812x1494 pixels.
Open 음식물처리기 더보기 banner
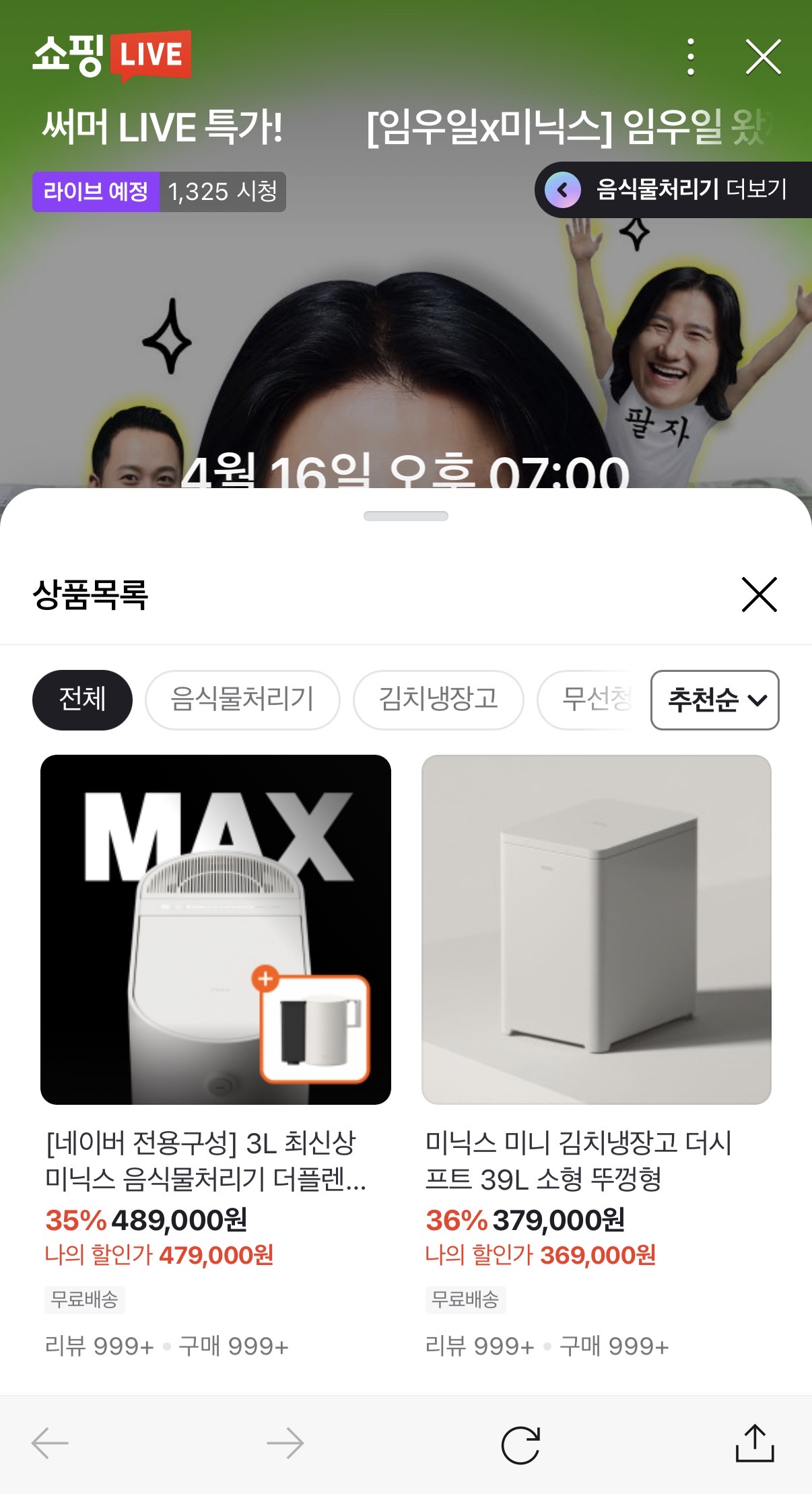673,190
